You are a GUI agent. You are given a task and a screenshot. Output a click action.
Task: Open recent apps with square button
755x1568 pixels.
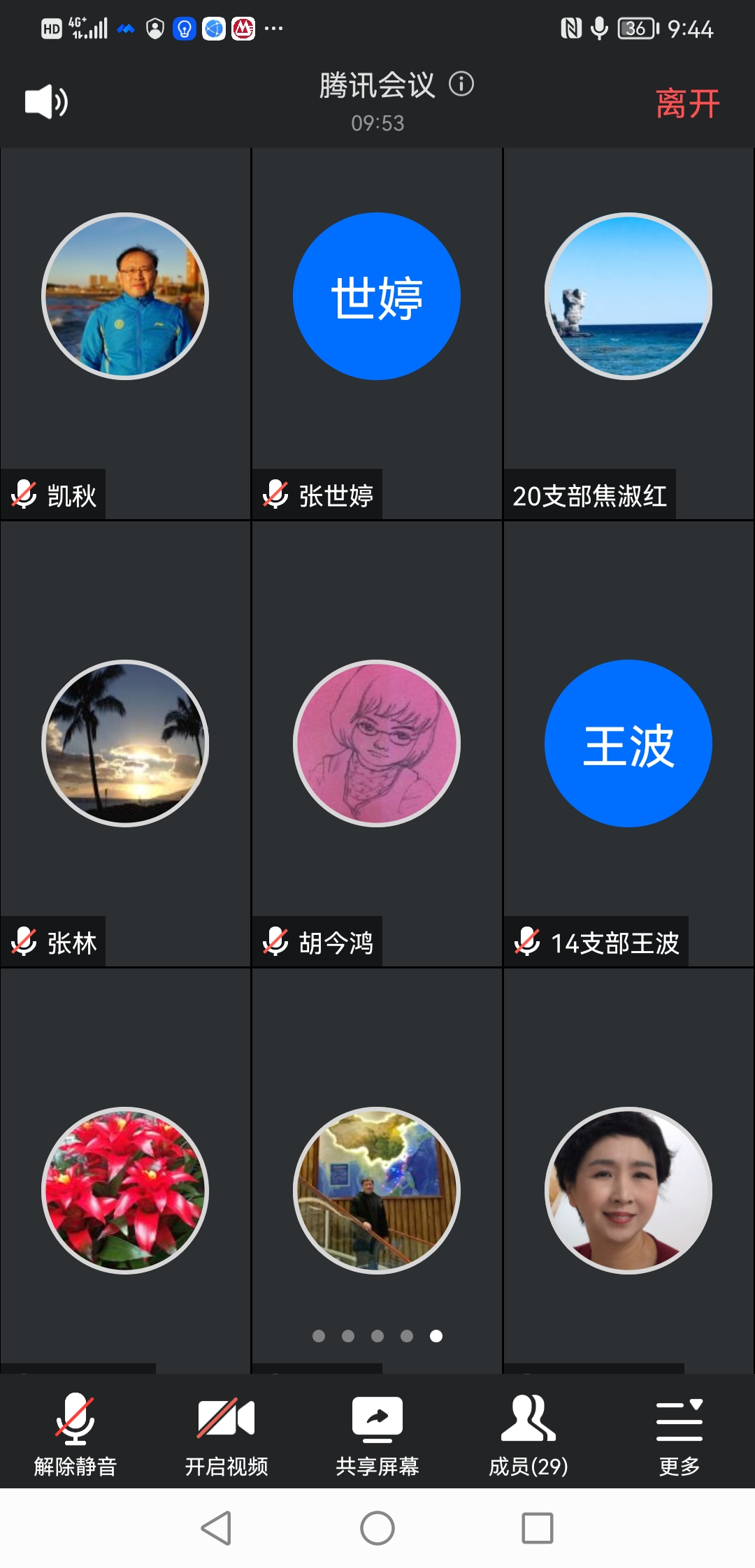(x=538, y=1528)
